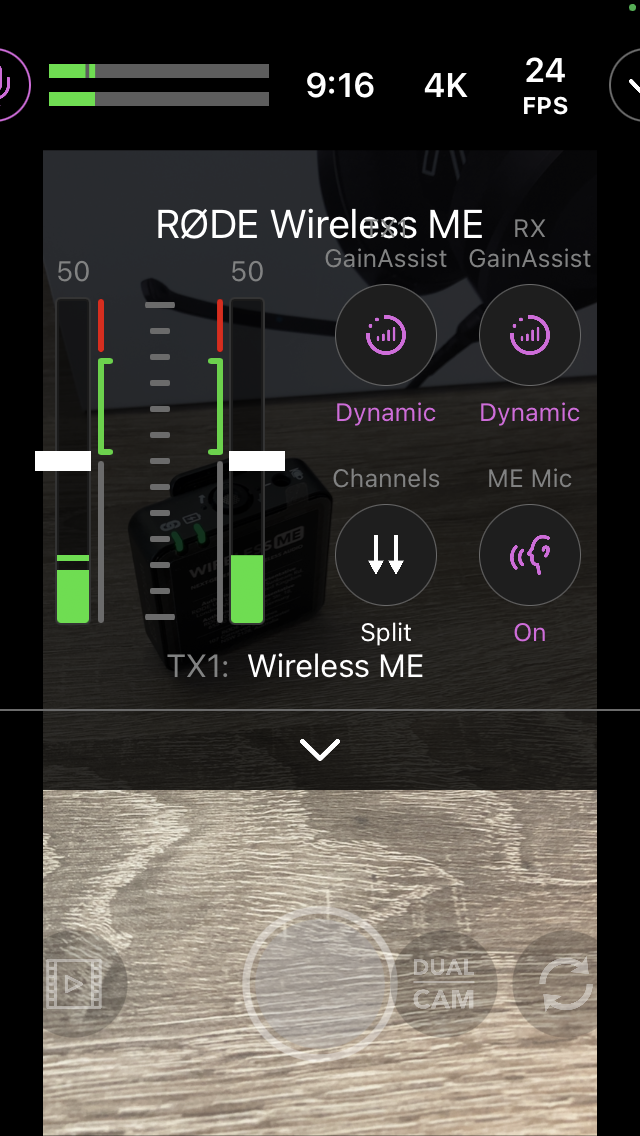Switch the Channels Split mode

pos(386,555)
